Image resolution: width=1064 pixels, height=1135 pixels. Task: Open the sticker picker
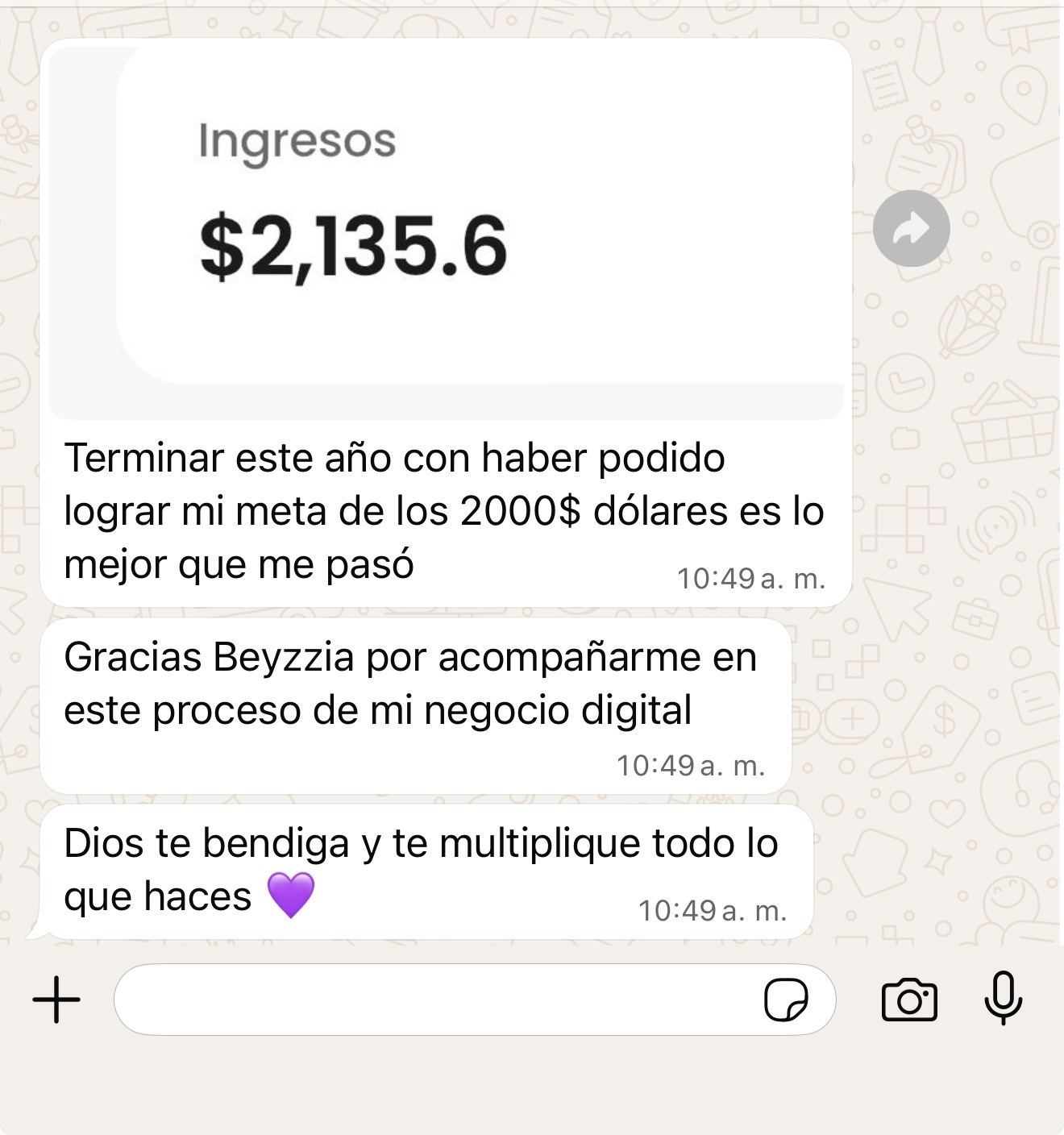pyautogui.click(x=785, y=1000)
